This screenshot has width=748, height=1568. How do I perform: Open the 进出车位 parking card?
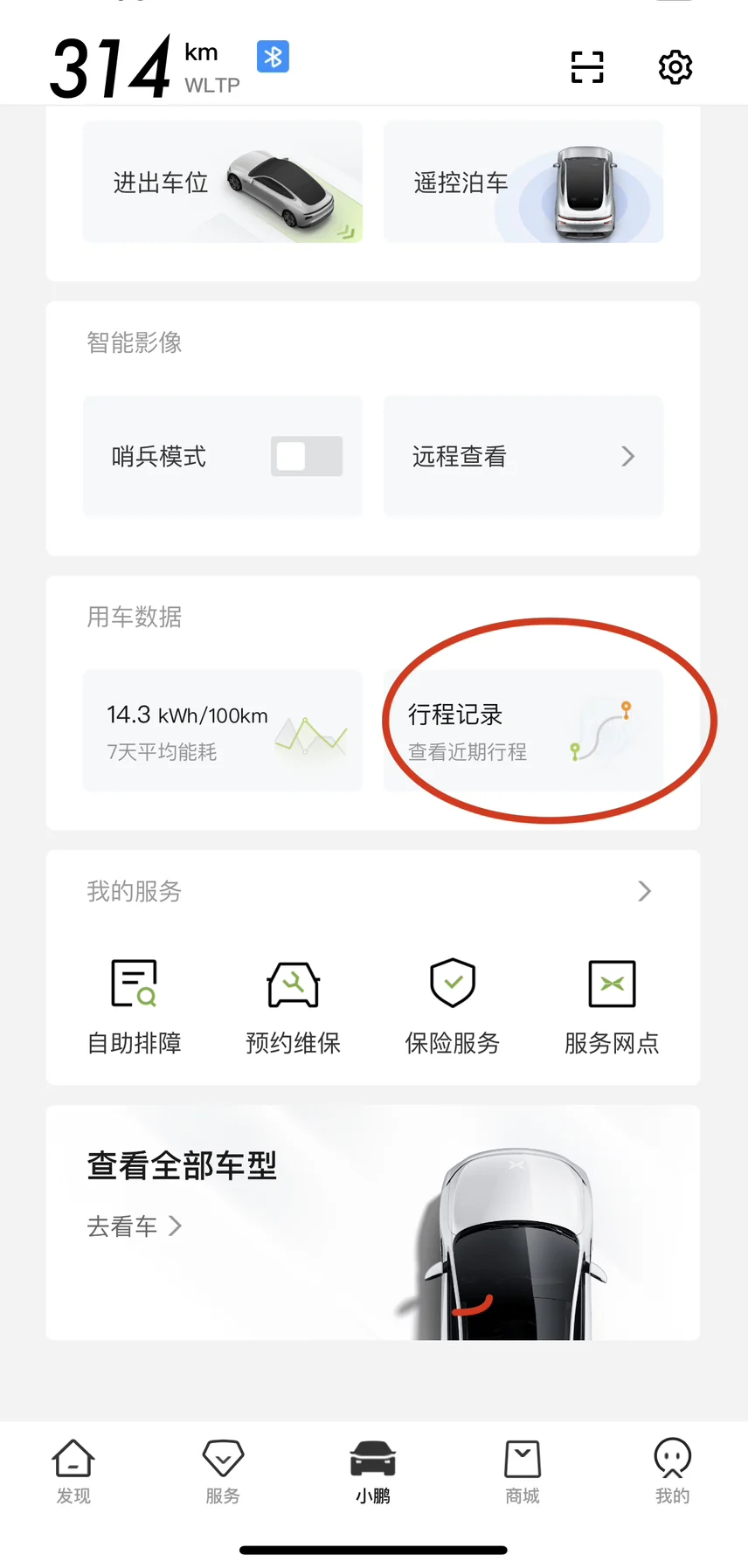[x=223, y=182]
